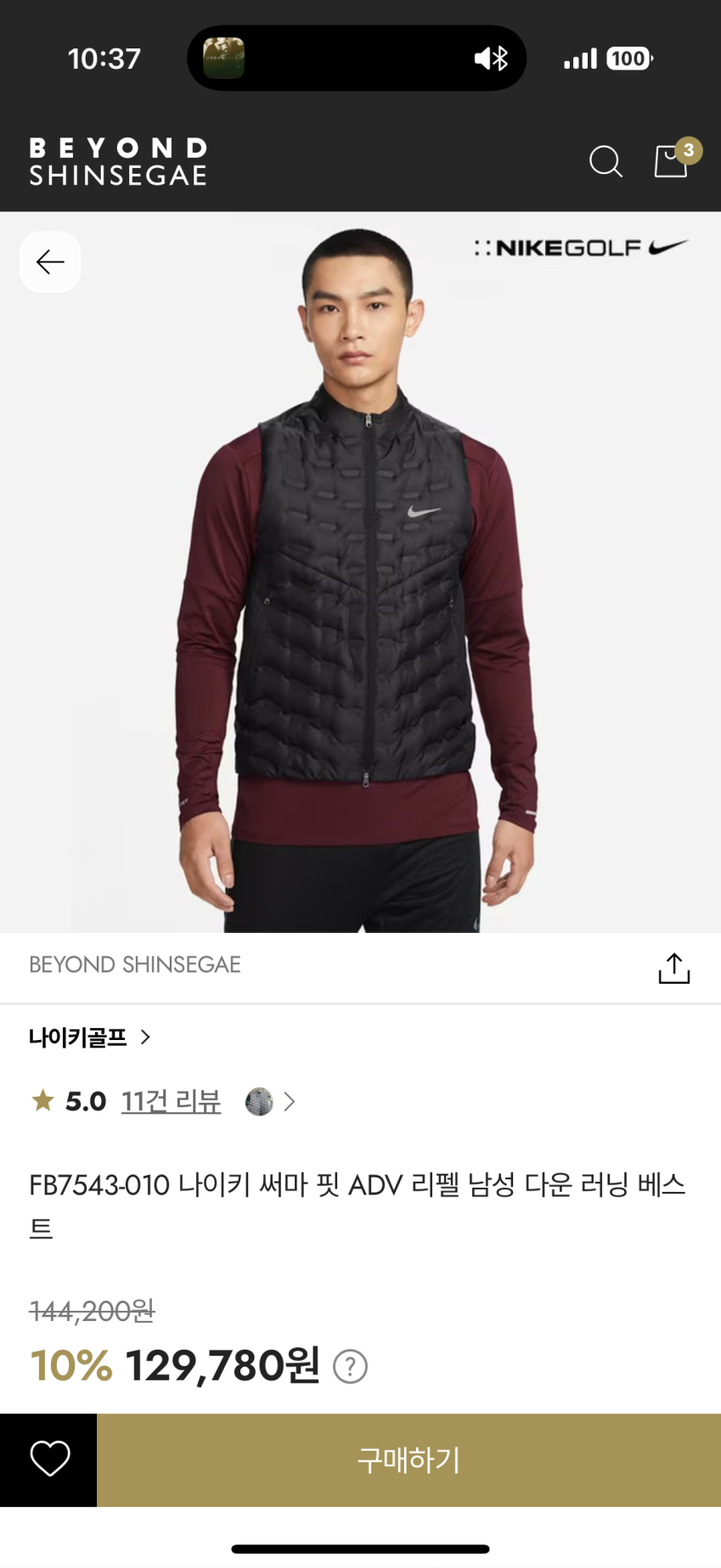Tap the 구매하기 purchase button
Viewport: 721px width, 1568px height.
pyautogui.click(x=408, y=1459)
